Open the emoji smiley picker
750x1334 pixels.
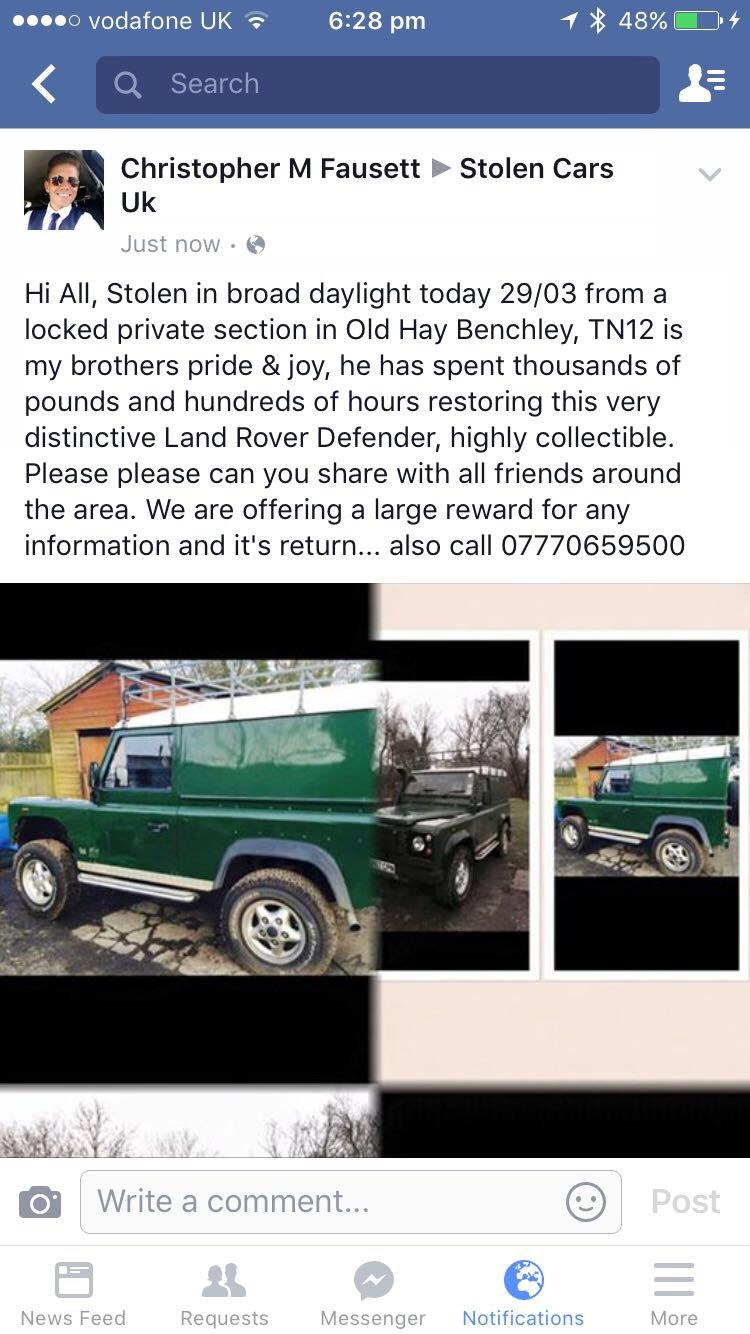[586, 1201]
